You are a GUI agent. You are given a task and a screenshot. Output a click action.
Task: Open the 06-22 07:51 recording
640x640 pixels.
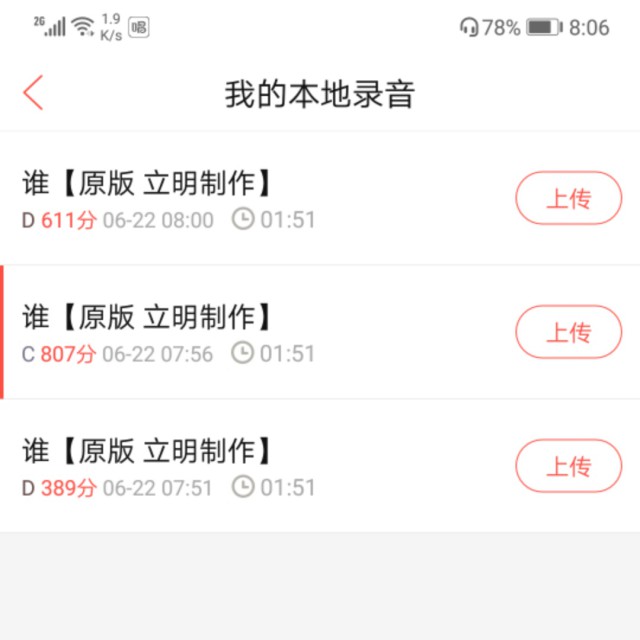click(250, 467)
